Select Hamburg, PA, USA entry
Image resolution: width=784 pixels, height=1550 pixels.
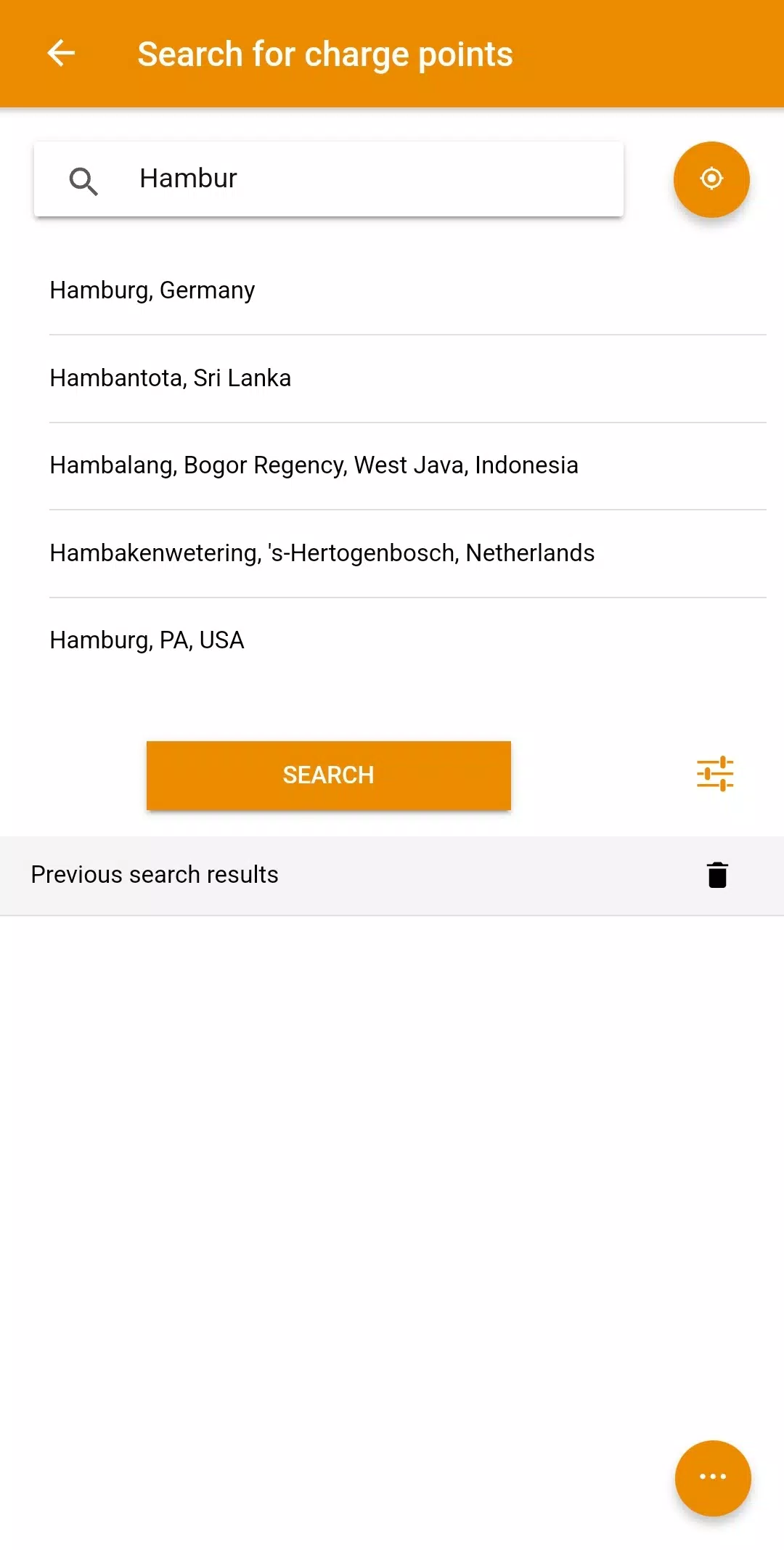pyautogui.click(x=147, y=640)
